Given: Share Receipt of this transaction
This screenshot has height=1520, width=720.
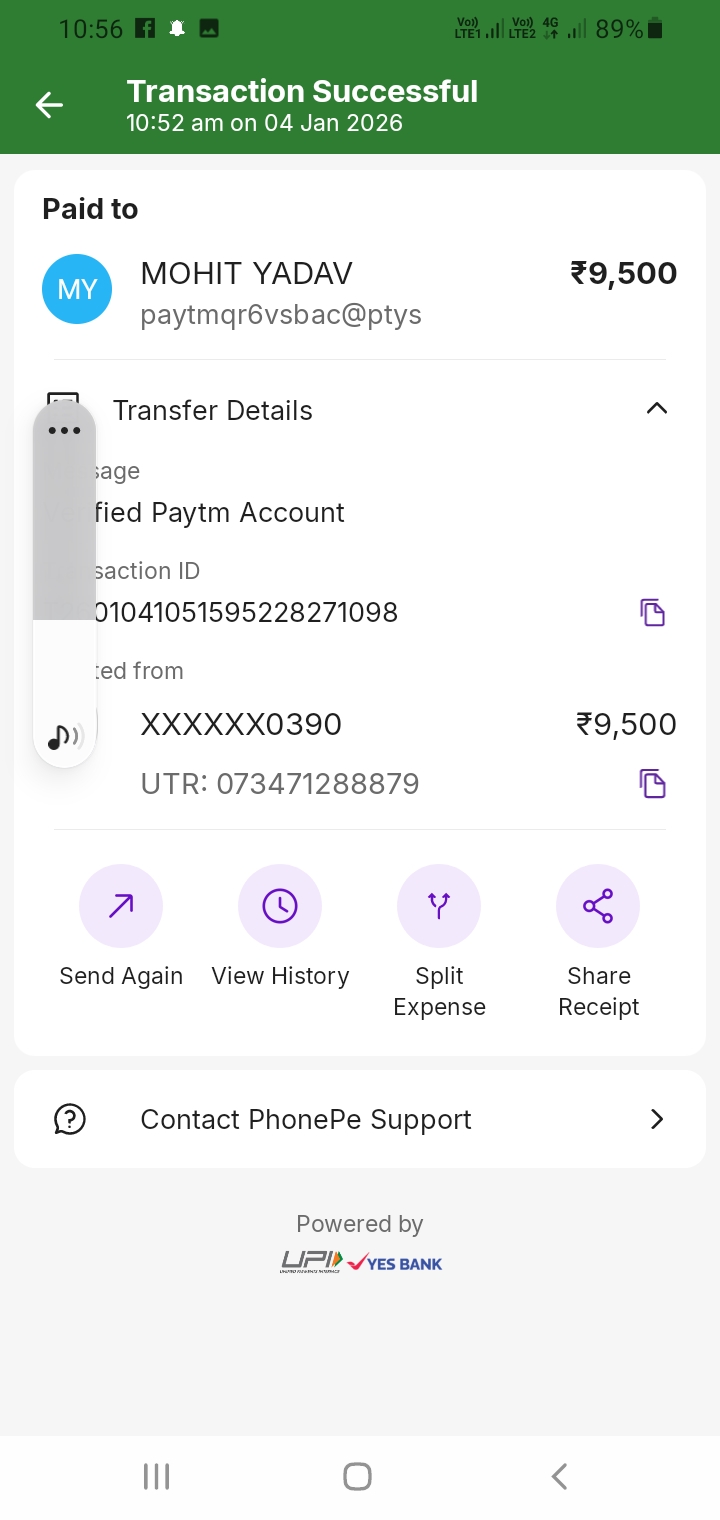Looking at the screenshot, I should point(598,906).
